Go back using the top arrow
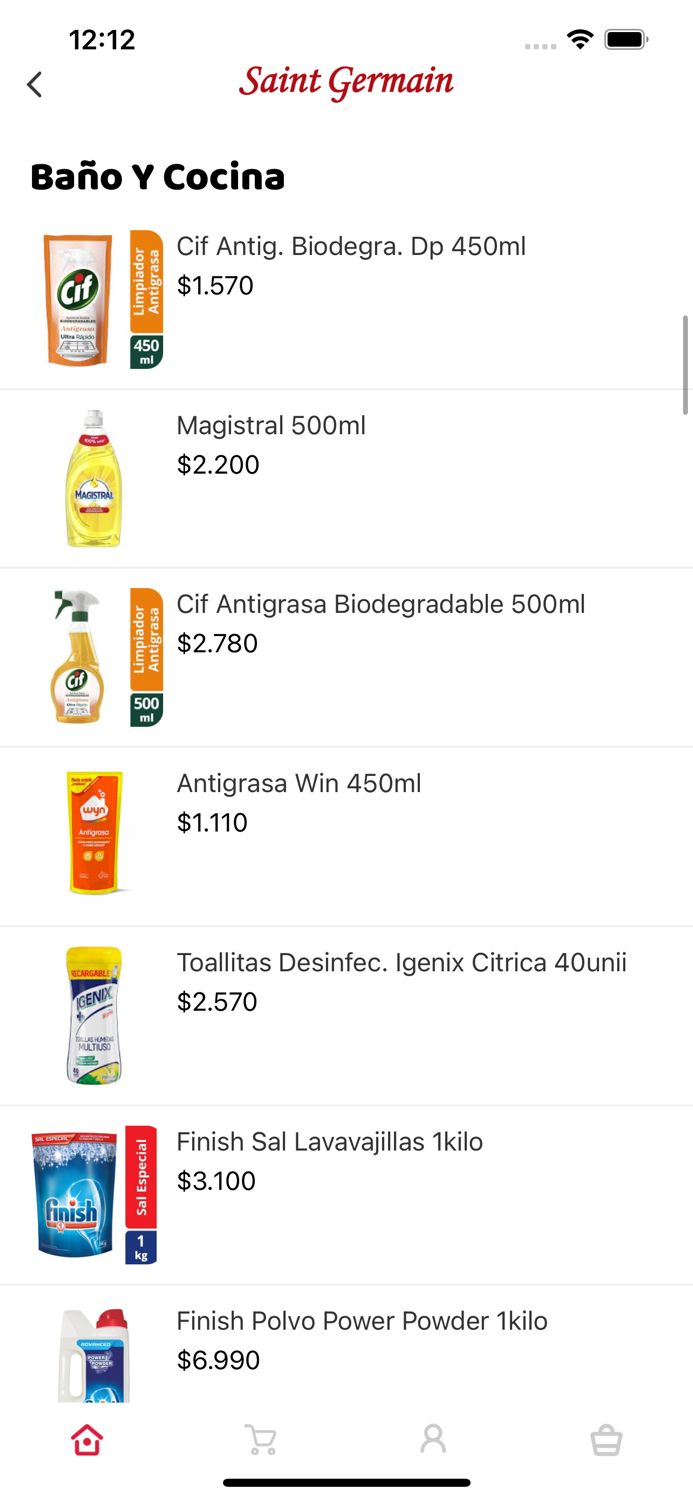Image resolution: width=693 pixels, height=1500 pixels. coord(35,84)
